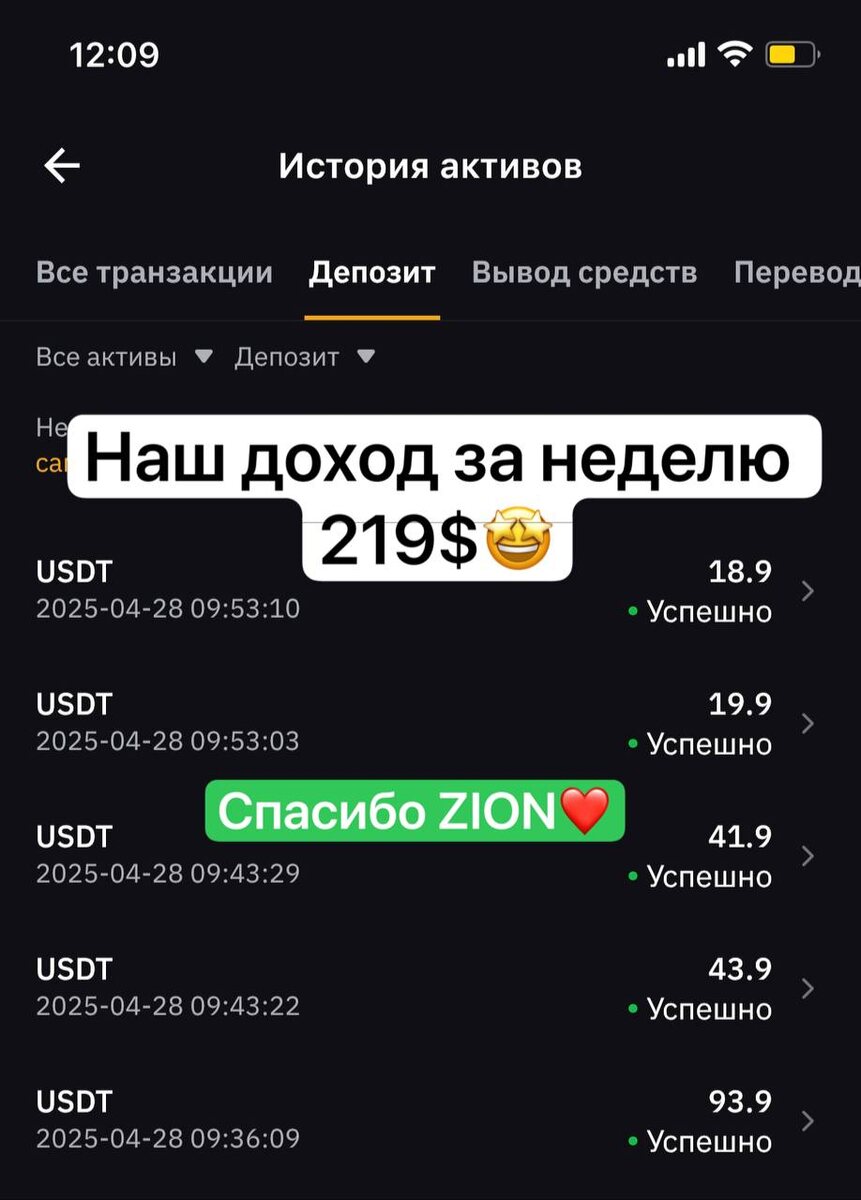Select the Депозит tab
Screen dimensions: 861x1200
[x=372, y=273]
